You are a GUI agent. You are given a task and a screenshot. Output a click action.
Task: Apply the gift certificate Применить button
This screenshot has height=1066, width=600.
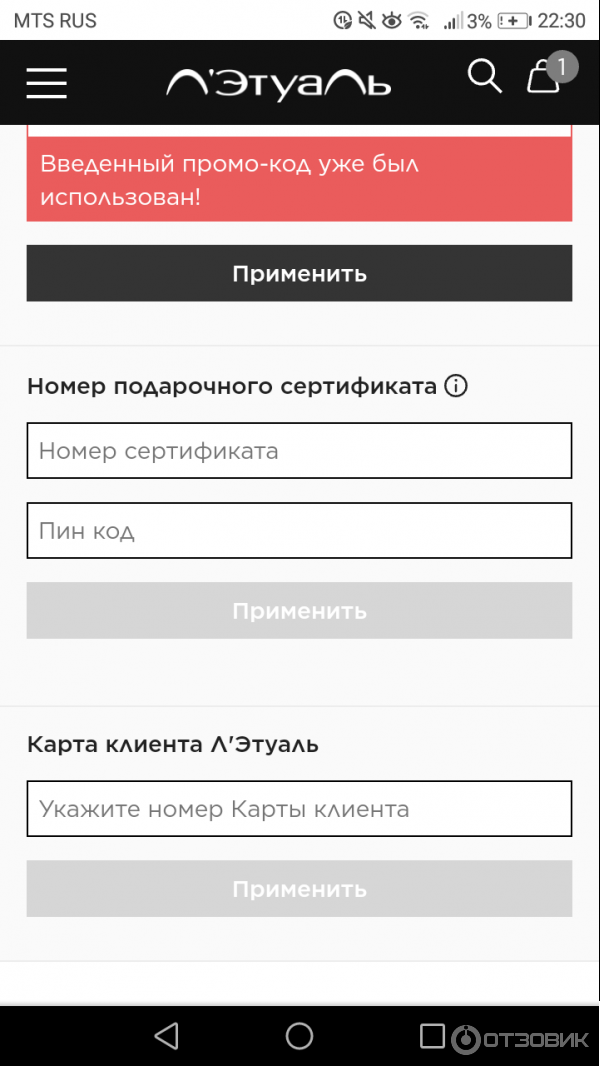click(x=299, y=611)
